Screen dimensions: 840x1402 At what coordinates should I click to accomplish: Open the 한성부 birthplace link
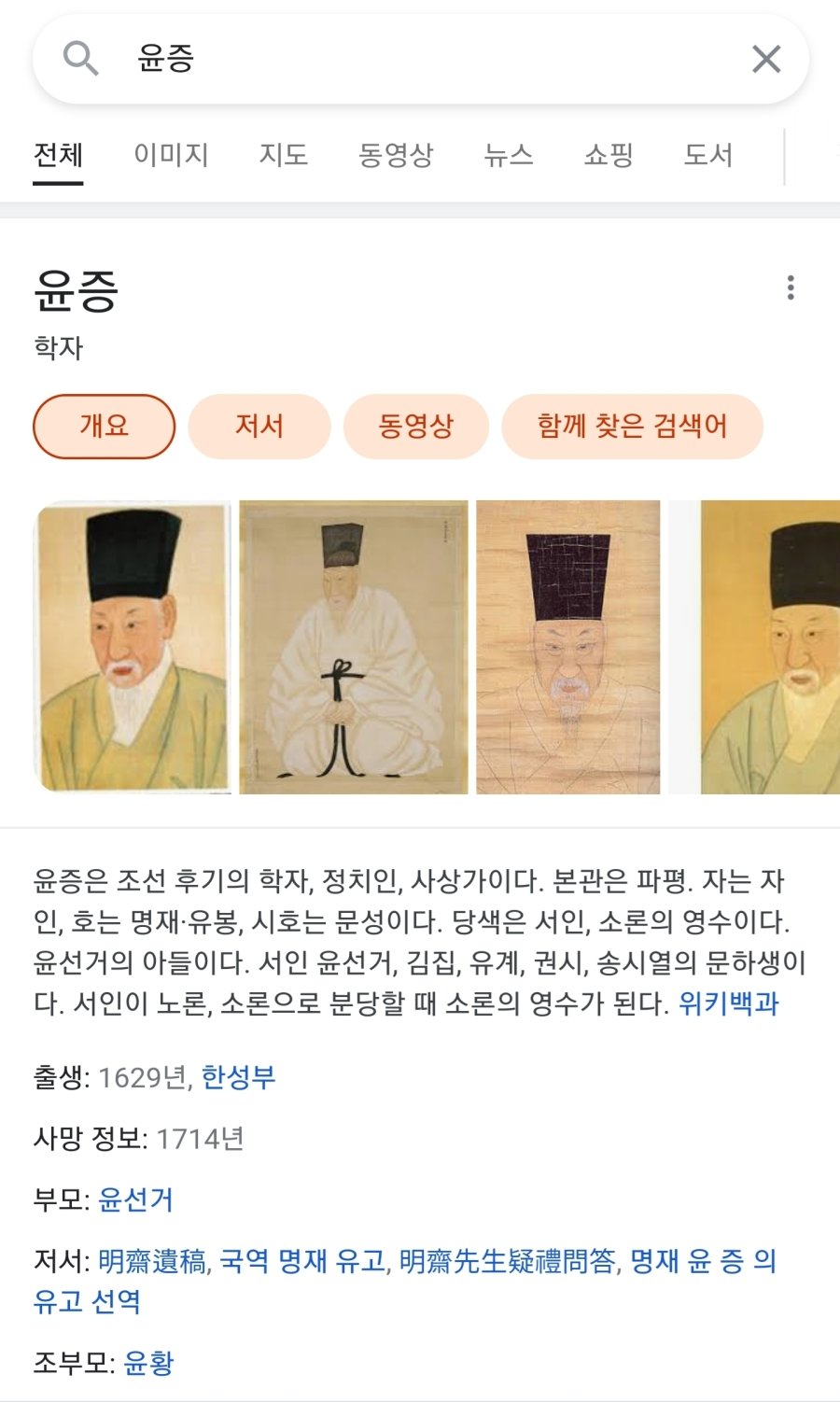pyautogui.click(x=239, y=1077)
